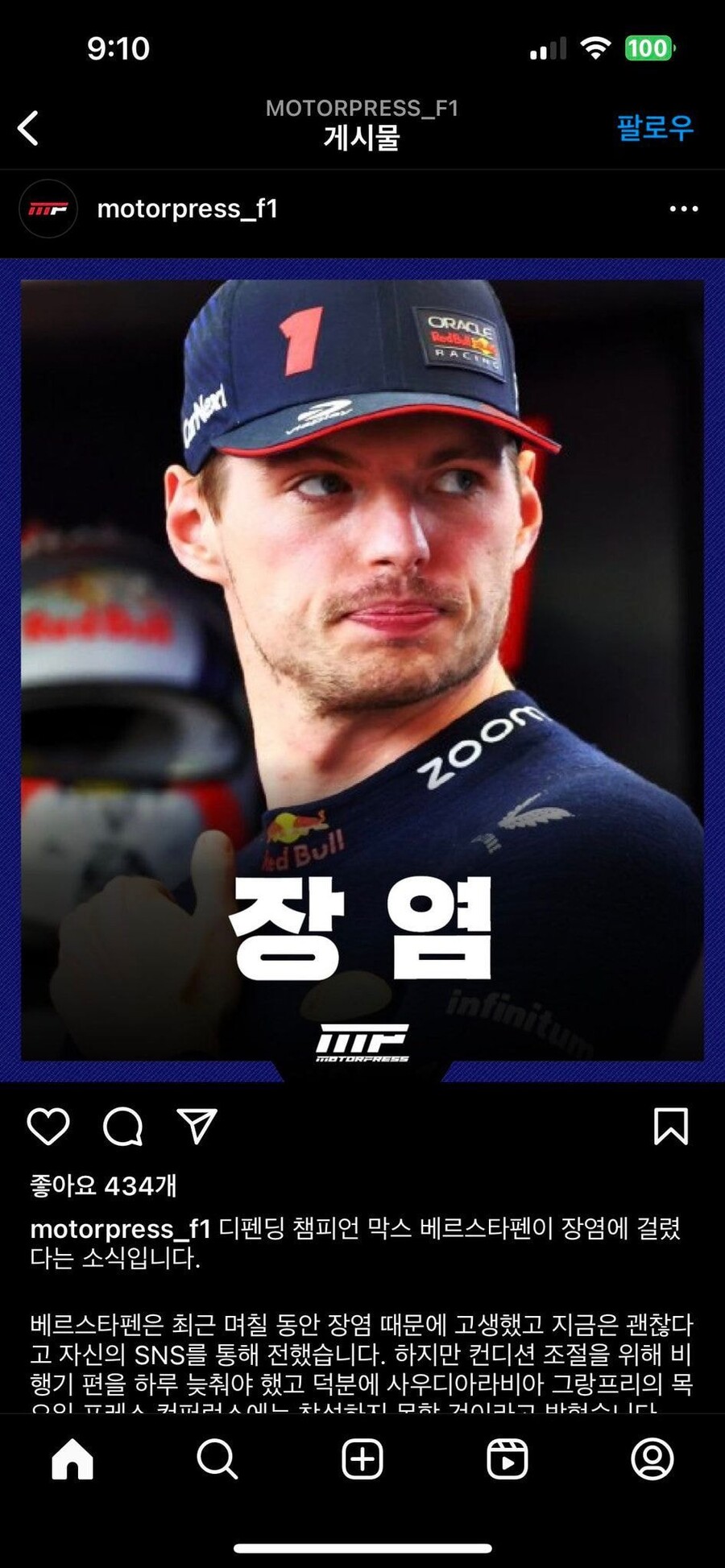Share the post with the paper plane icon
This screenshot has width=725, height=1568.
pos(197,1126)
